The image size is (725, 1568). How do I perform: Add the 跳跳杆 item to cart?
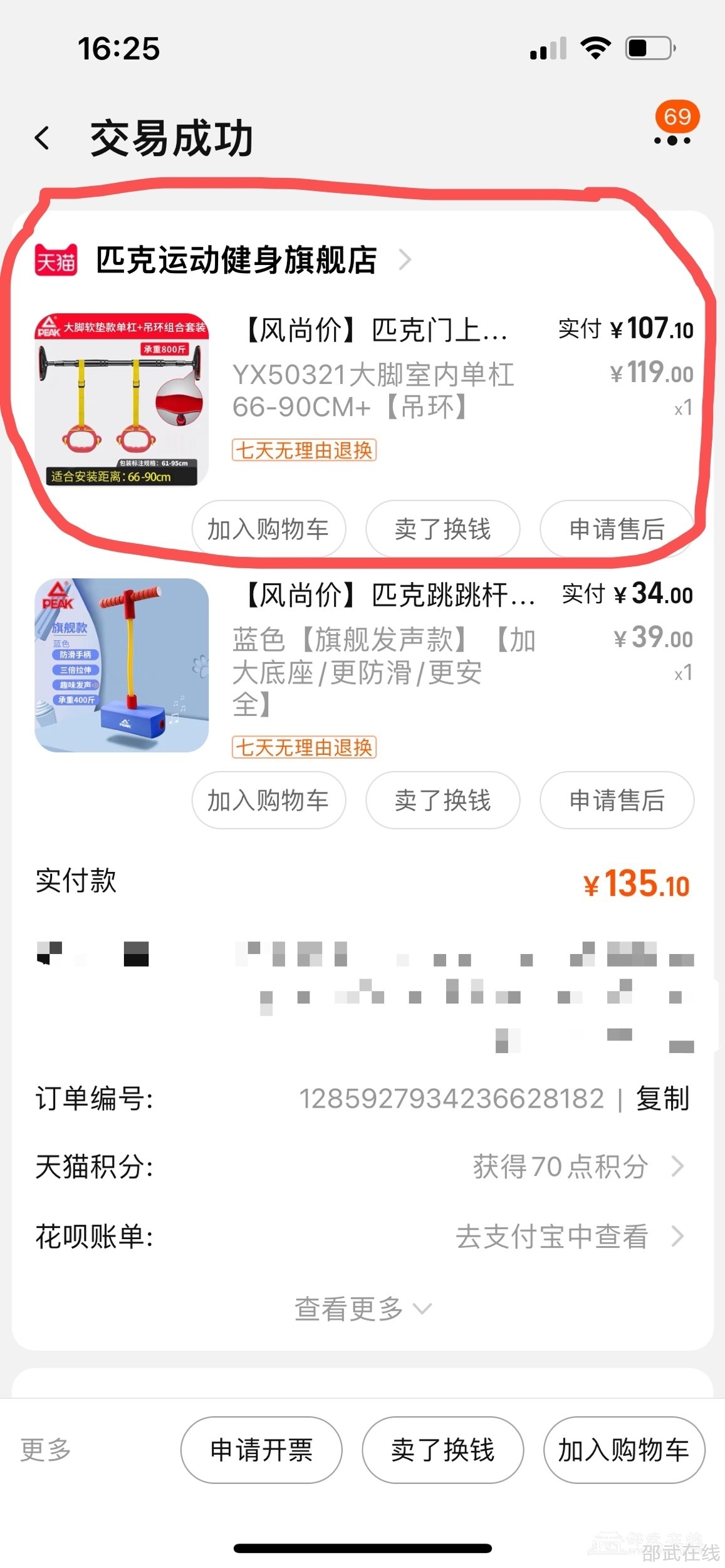pyautogui.click(x=268, y=800)
